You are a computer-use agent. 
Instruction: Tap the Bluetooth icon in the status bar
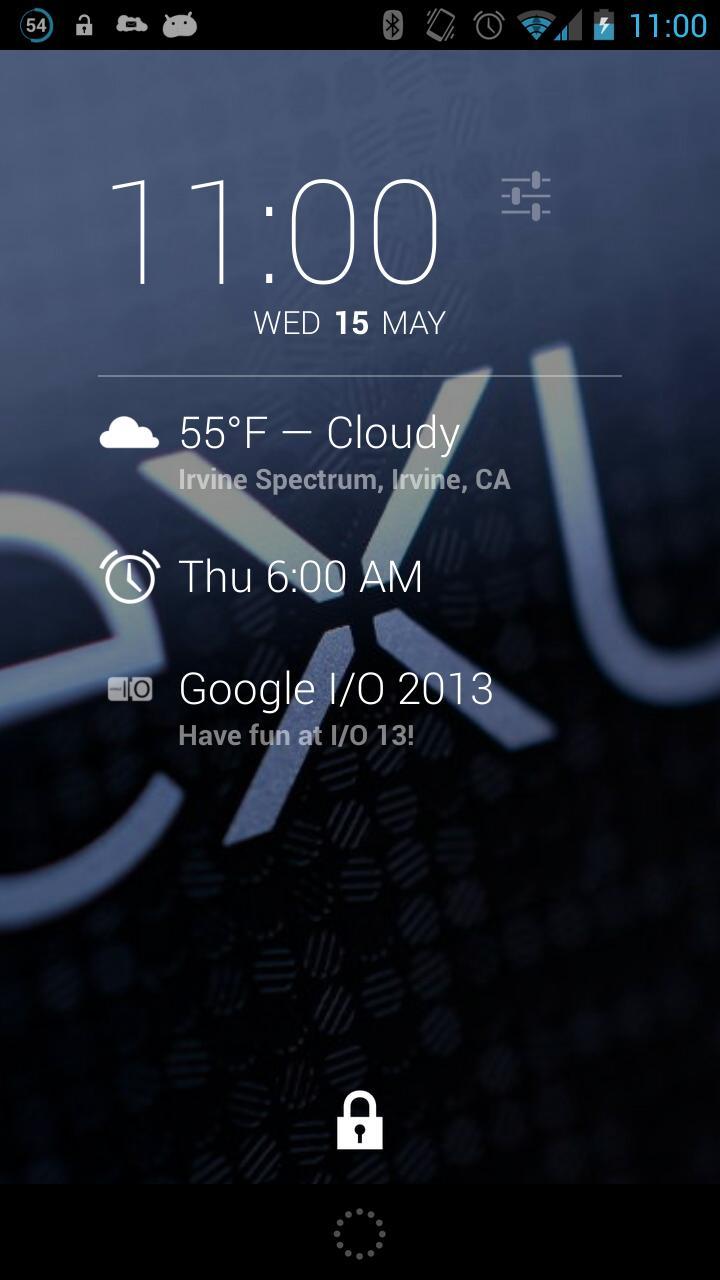(390, 26)
